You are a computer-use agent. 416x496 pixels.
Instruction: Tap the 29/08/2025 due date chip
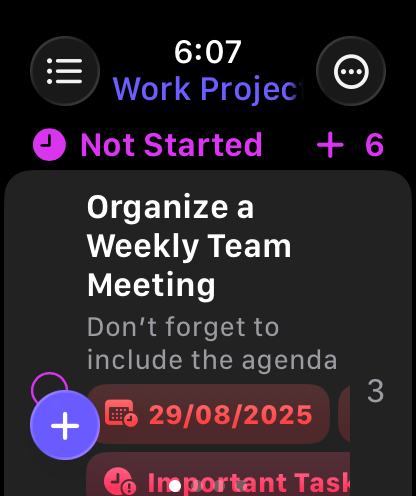(x=208, y=414)
